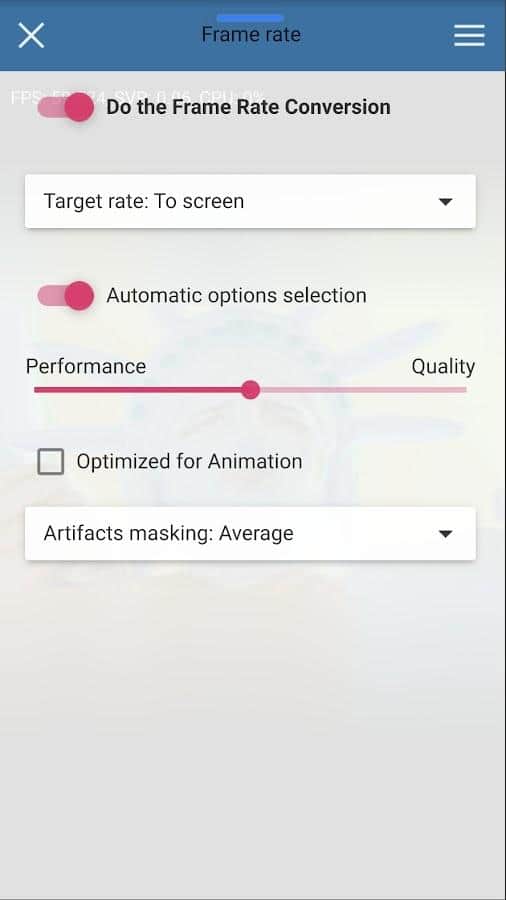Expand the Target rate dropdown
506x900 pixels.
(x=250, y=201)
